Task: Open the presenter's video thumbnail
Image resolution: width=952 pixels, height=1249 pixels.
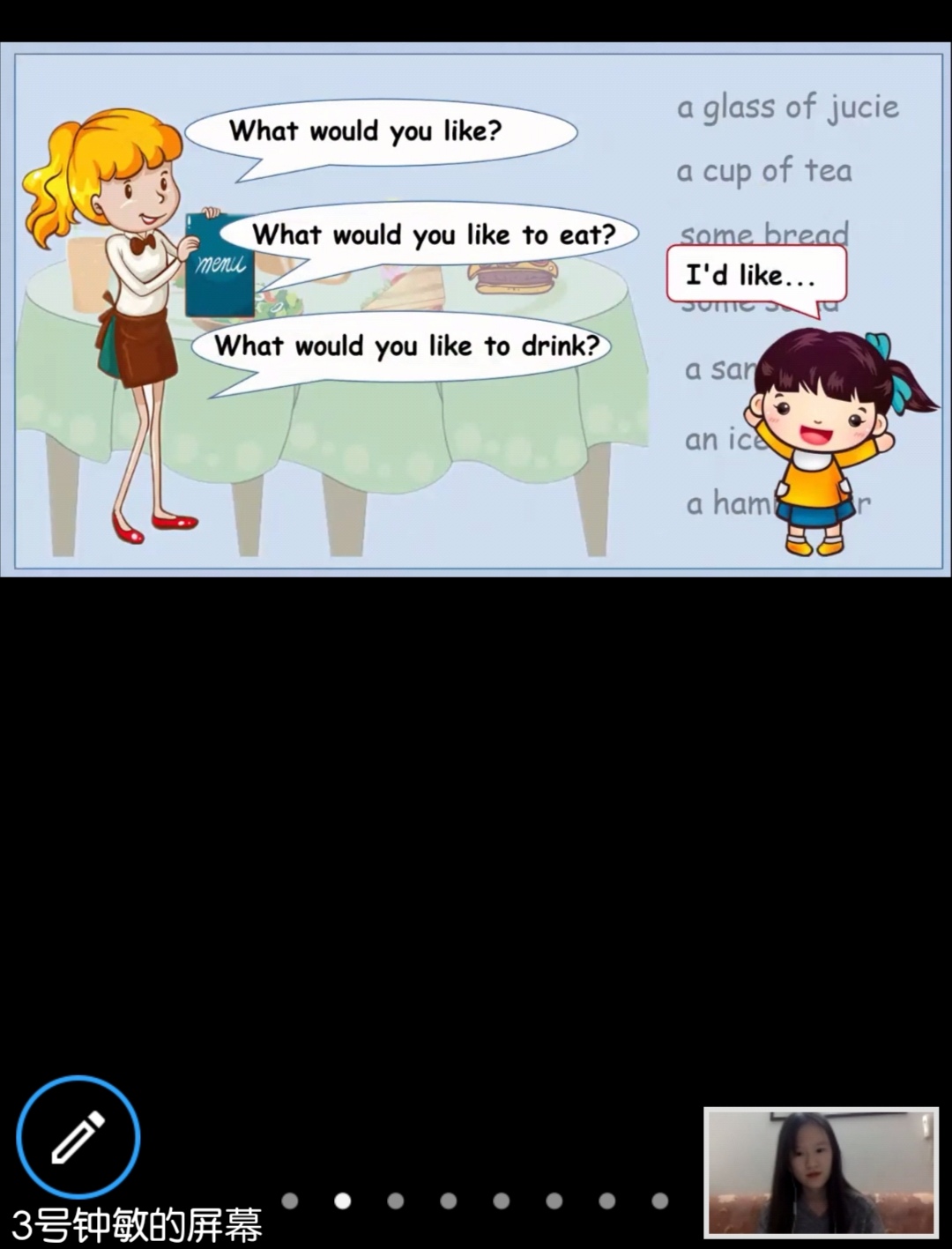Action: pos(821,1171)
